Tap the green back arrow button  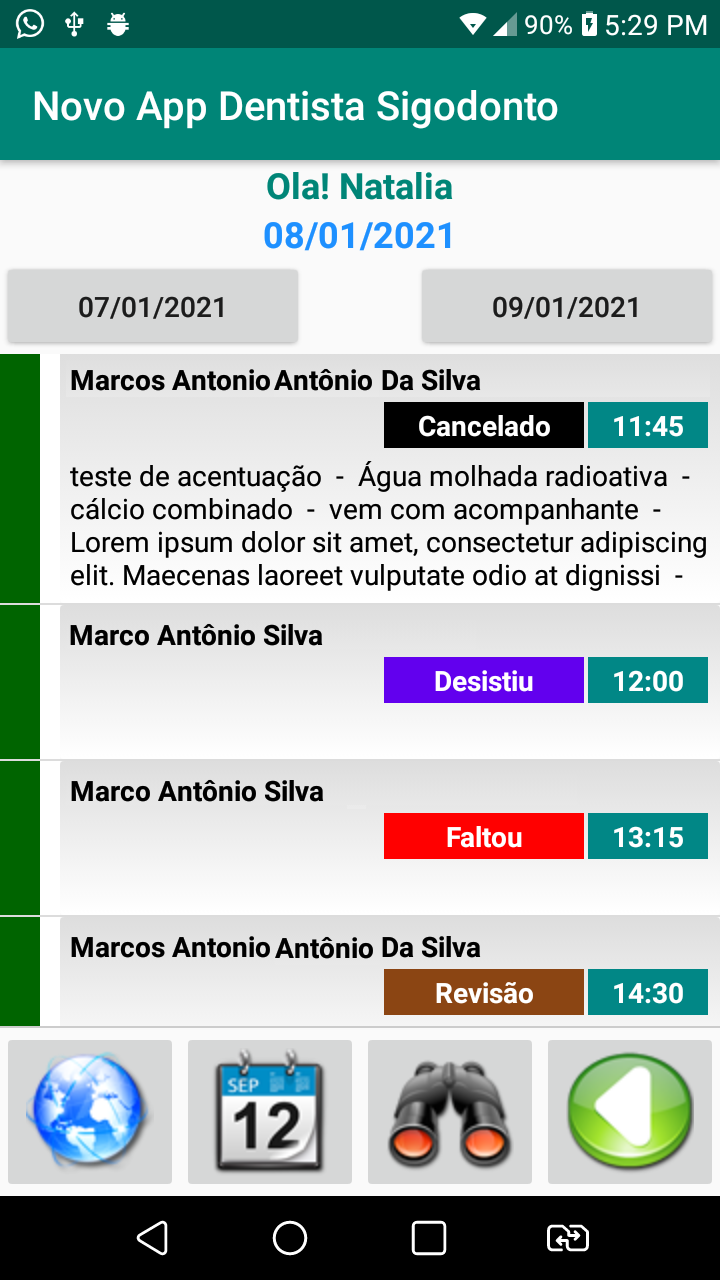pyautogui.click(x=630, y=1112)
